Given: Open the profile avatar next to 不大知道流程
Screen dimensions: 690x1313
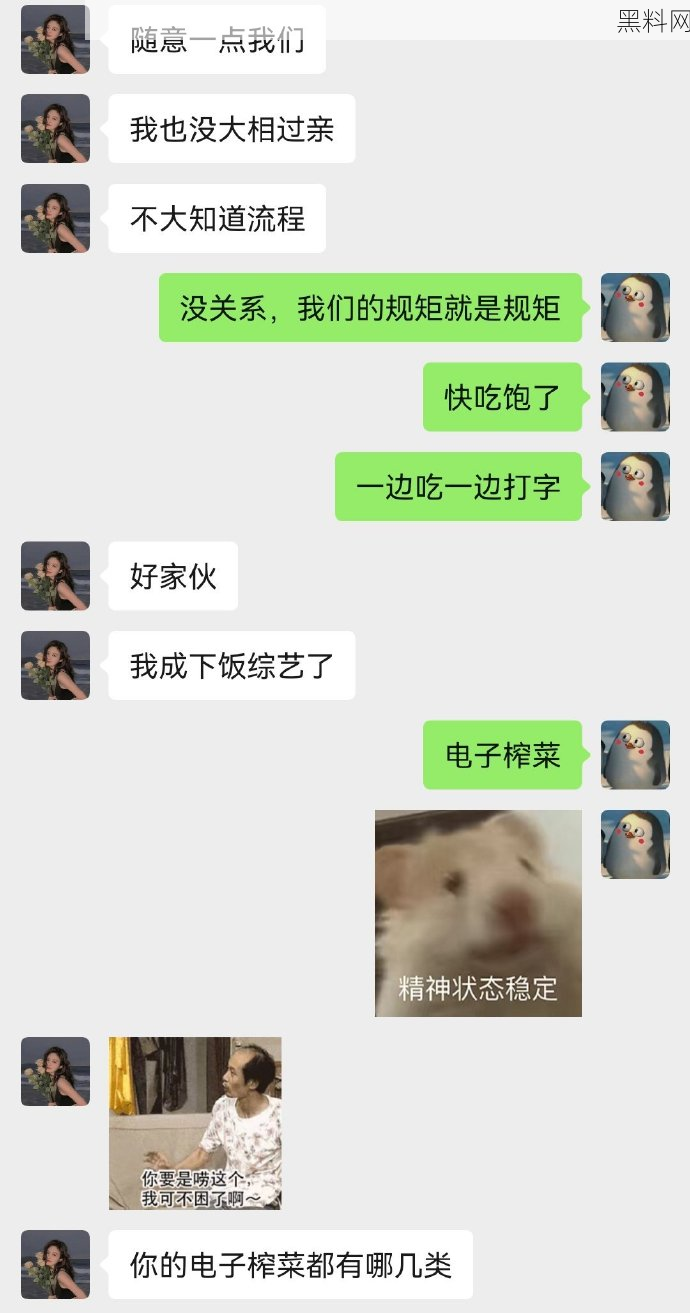Looking at the screenshot, I should click(x=55, y=218).
